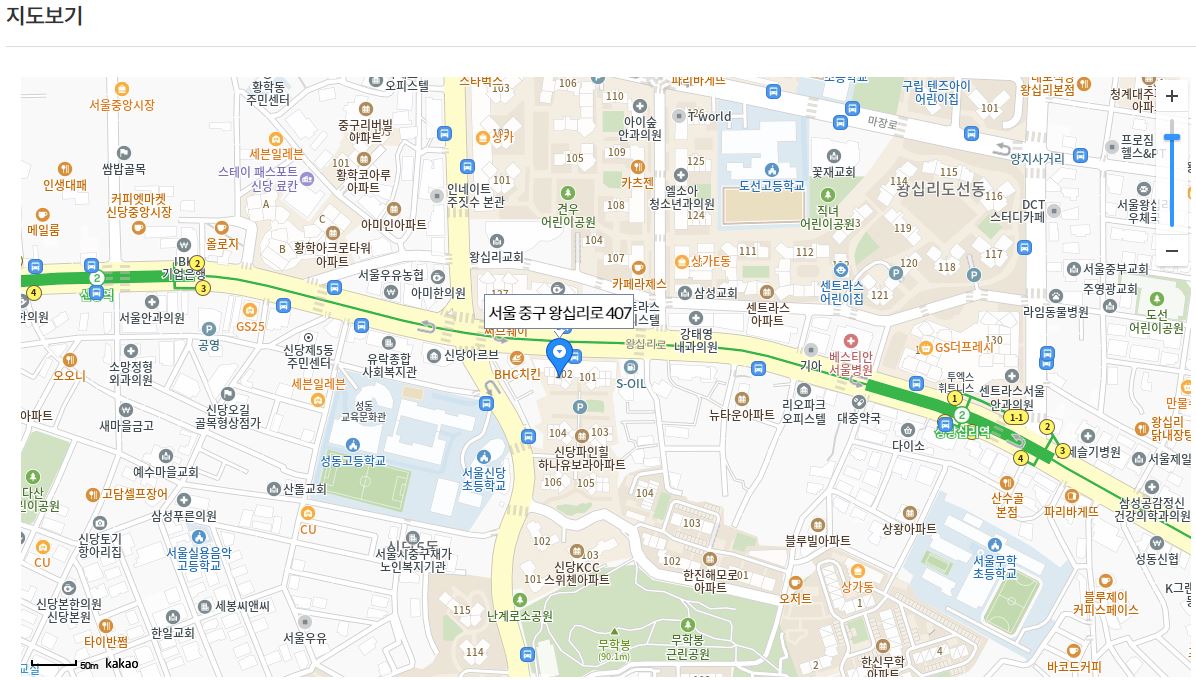Tap the blue location pin marker
This screenshot has width=1196, height=680.
[x=560, y=354]
